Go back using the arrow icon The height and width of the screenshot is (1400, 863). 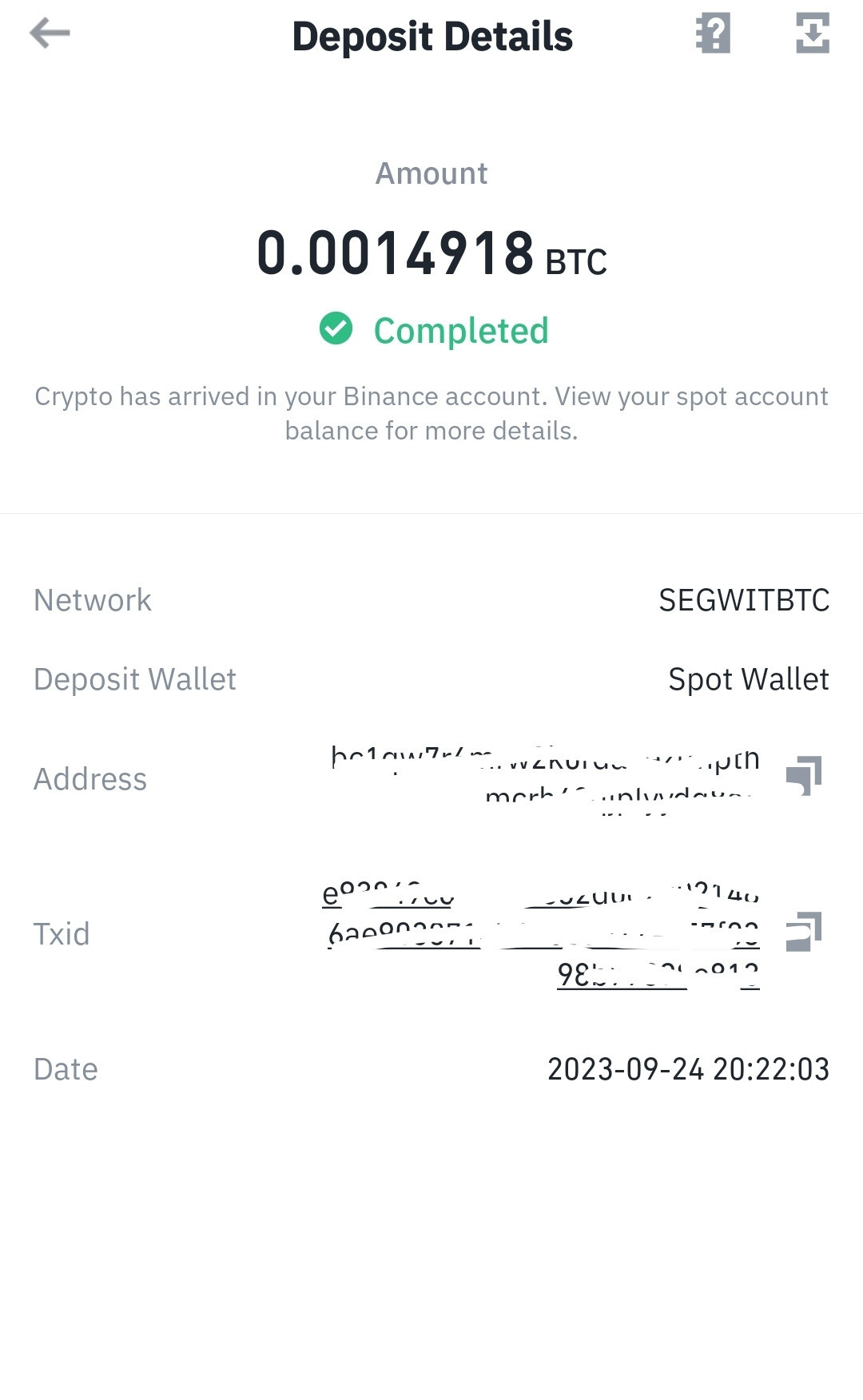[50, 34]
